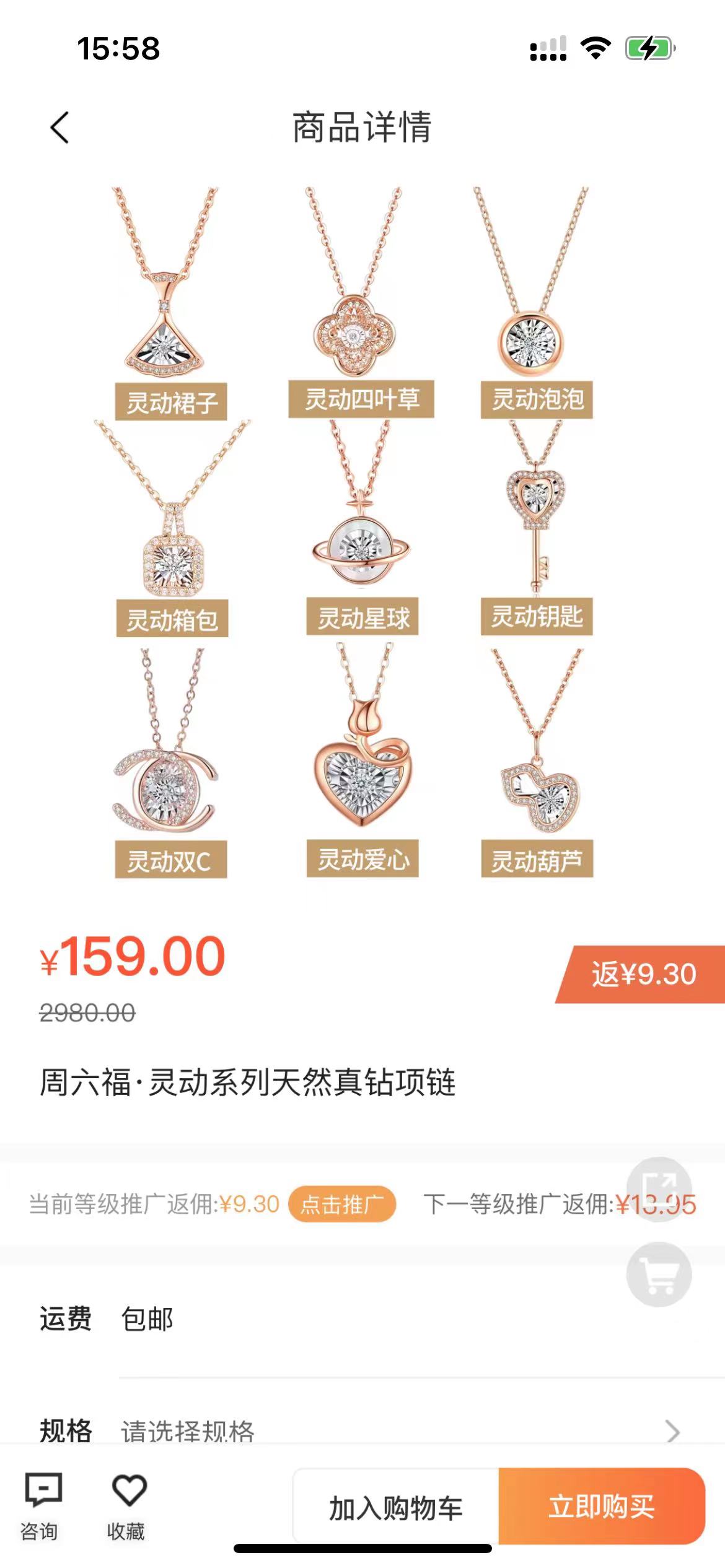Tap the charging battery icon
Image resolution: width=725 pixels, height=1568 pixels.
pyautogui.click(x=649, y=45)
